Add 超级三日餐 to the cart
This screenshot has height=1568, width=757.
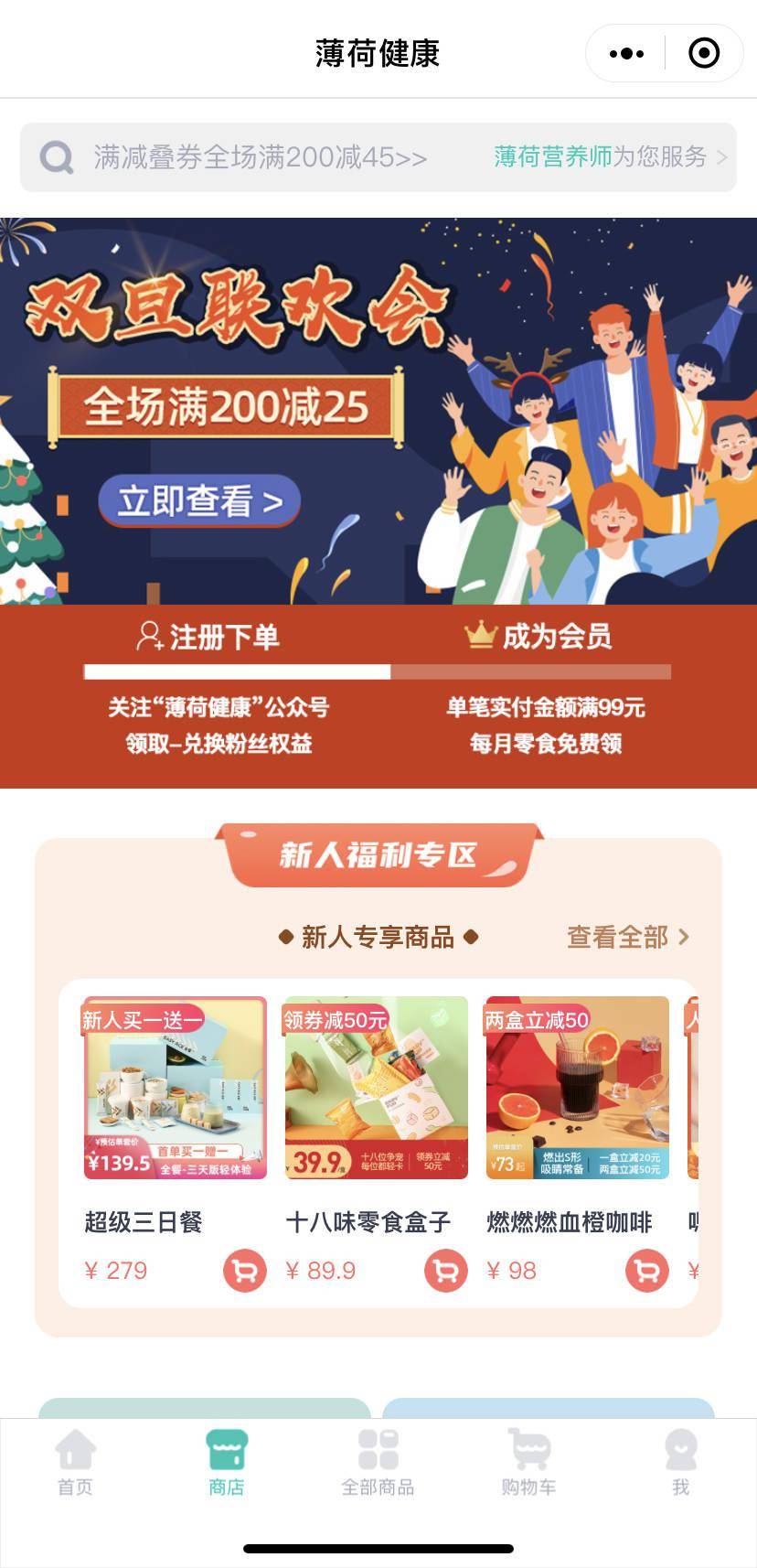click(x=245, y=1271)
